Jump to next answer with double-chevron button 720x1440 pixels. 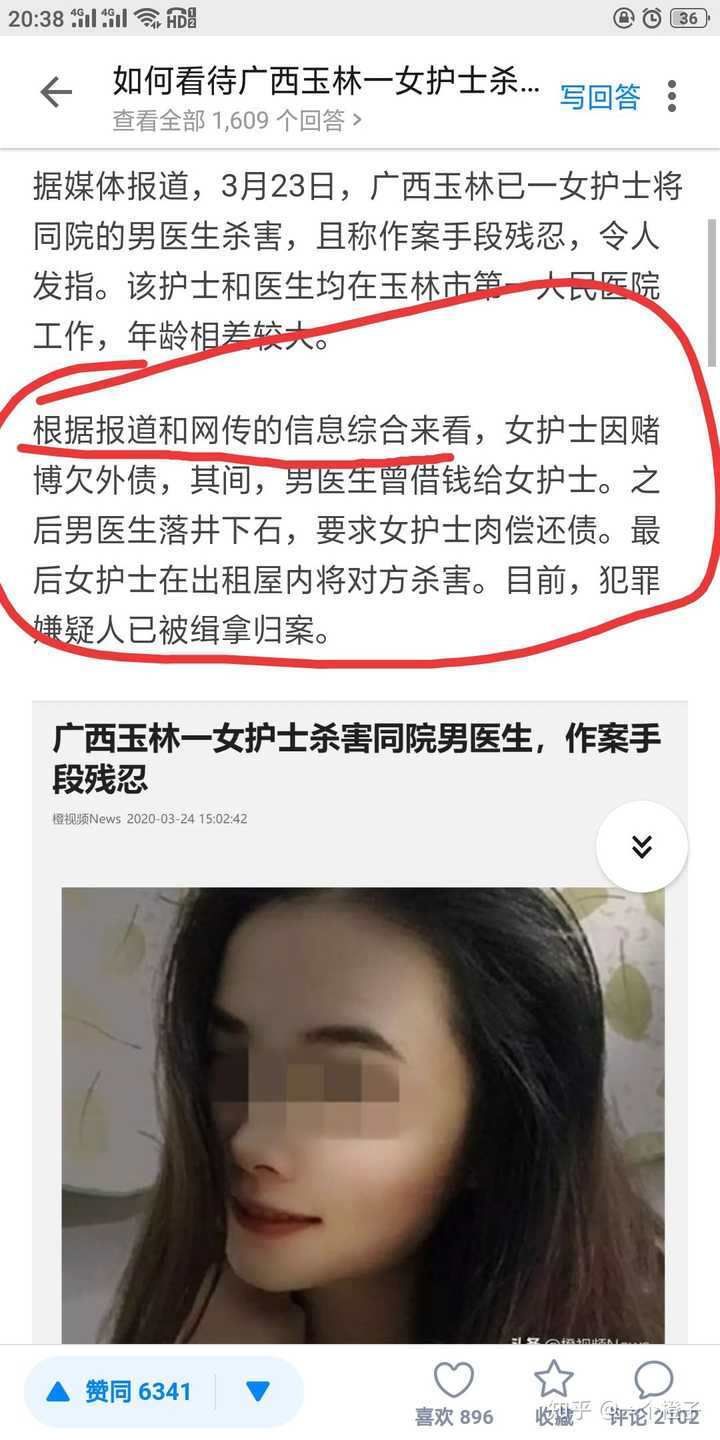(x=641, y=846)
